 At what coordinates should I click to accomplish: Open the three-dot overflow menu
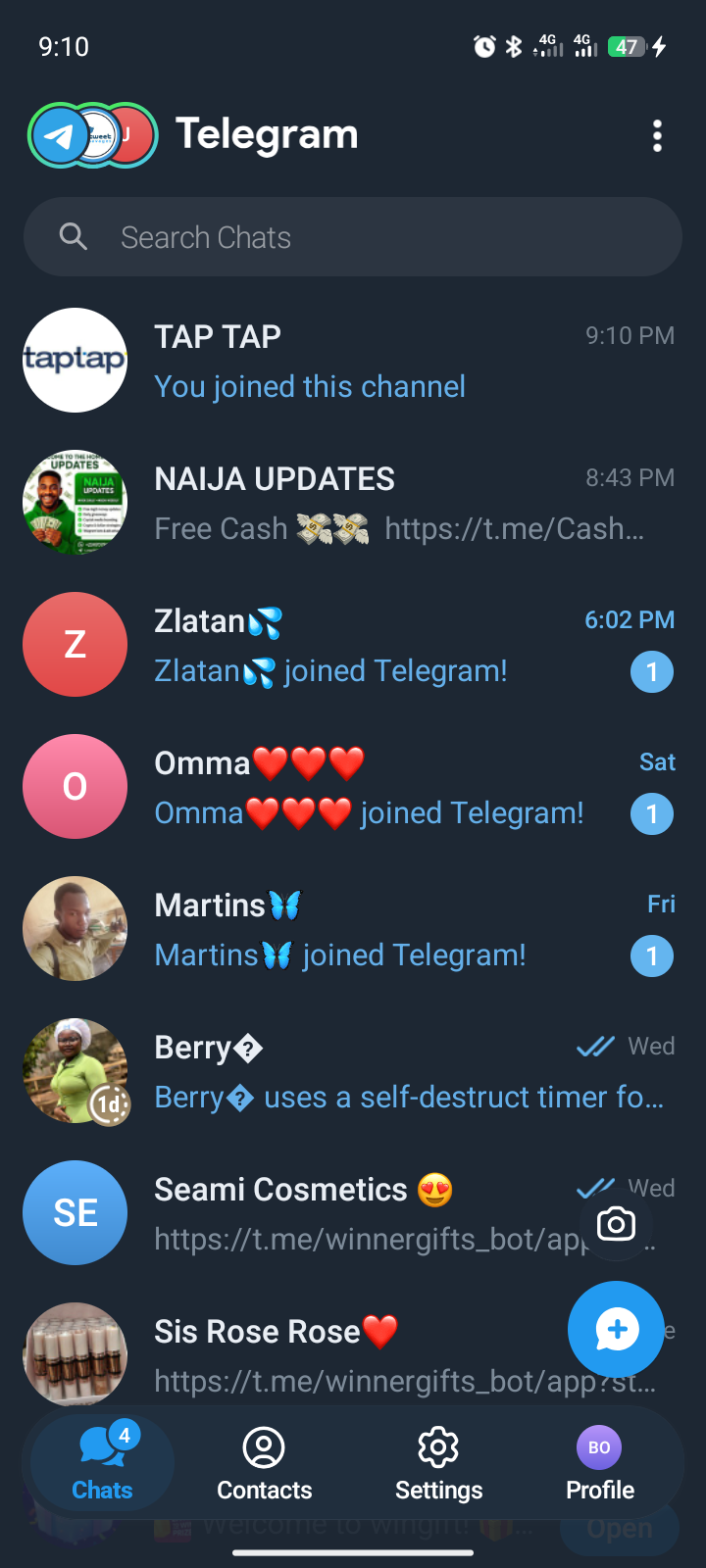pyautogui.click(x=657, y=136)
